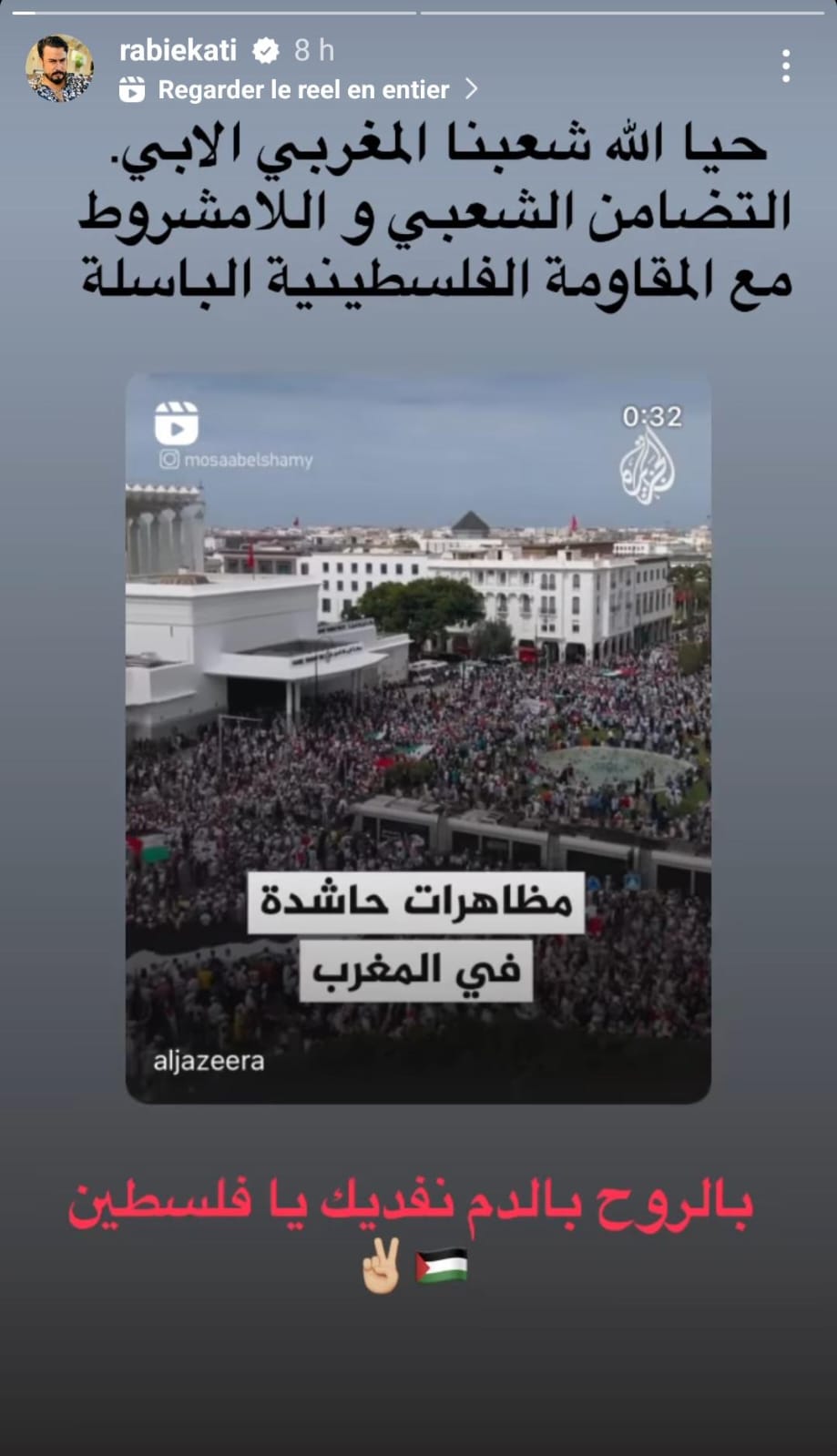Screen dimensions: 837x1456
Task: Open the story overflow menu
Action: (x=785, y=66)
